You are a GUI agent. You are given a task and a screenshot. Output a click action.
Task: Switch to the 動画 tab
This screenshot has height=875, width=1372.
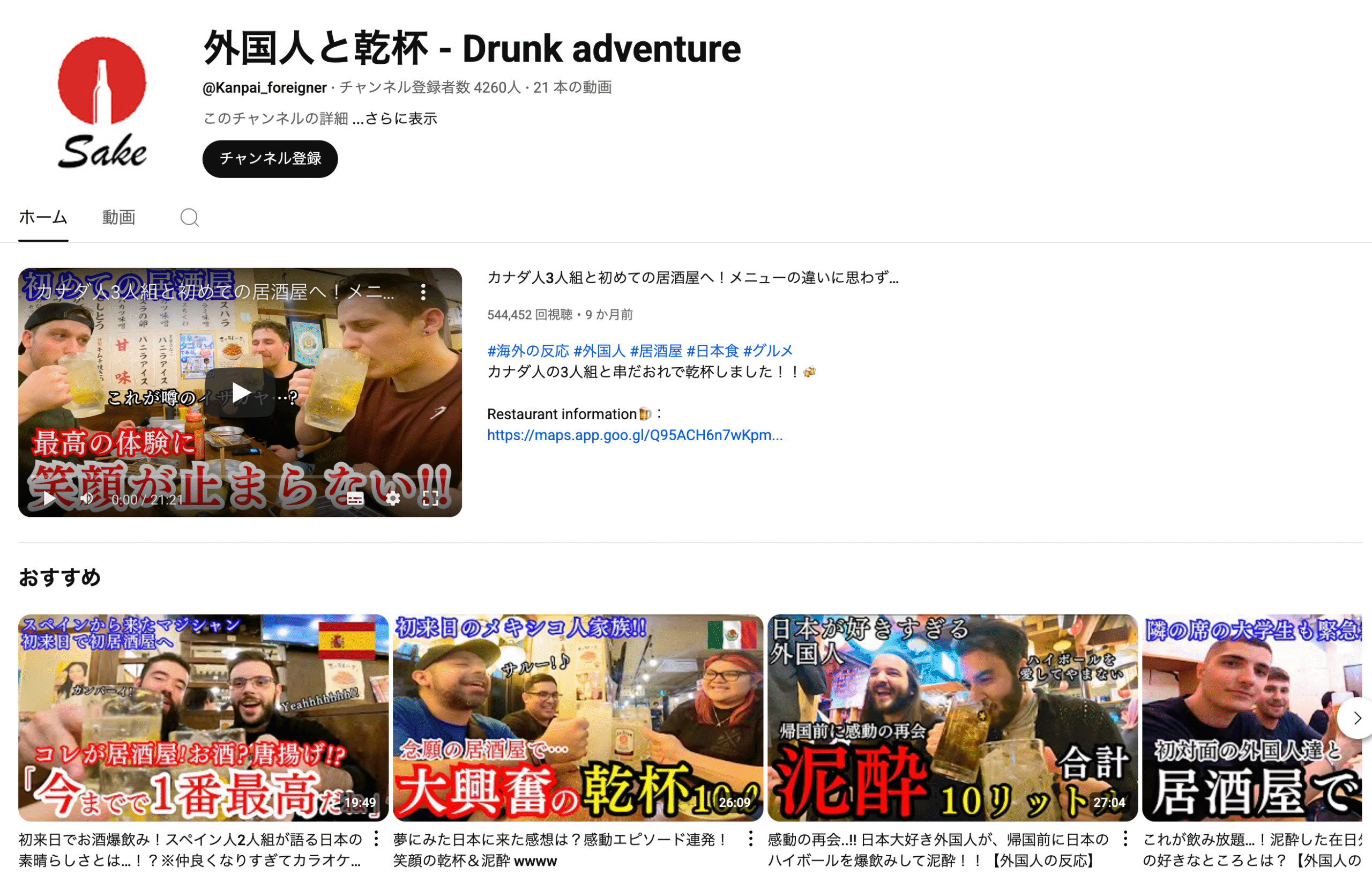pyautogui.click(x=118, y=217)
